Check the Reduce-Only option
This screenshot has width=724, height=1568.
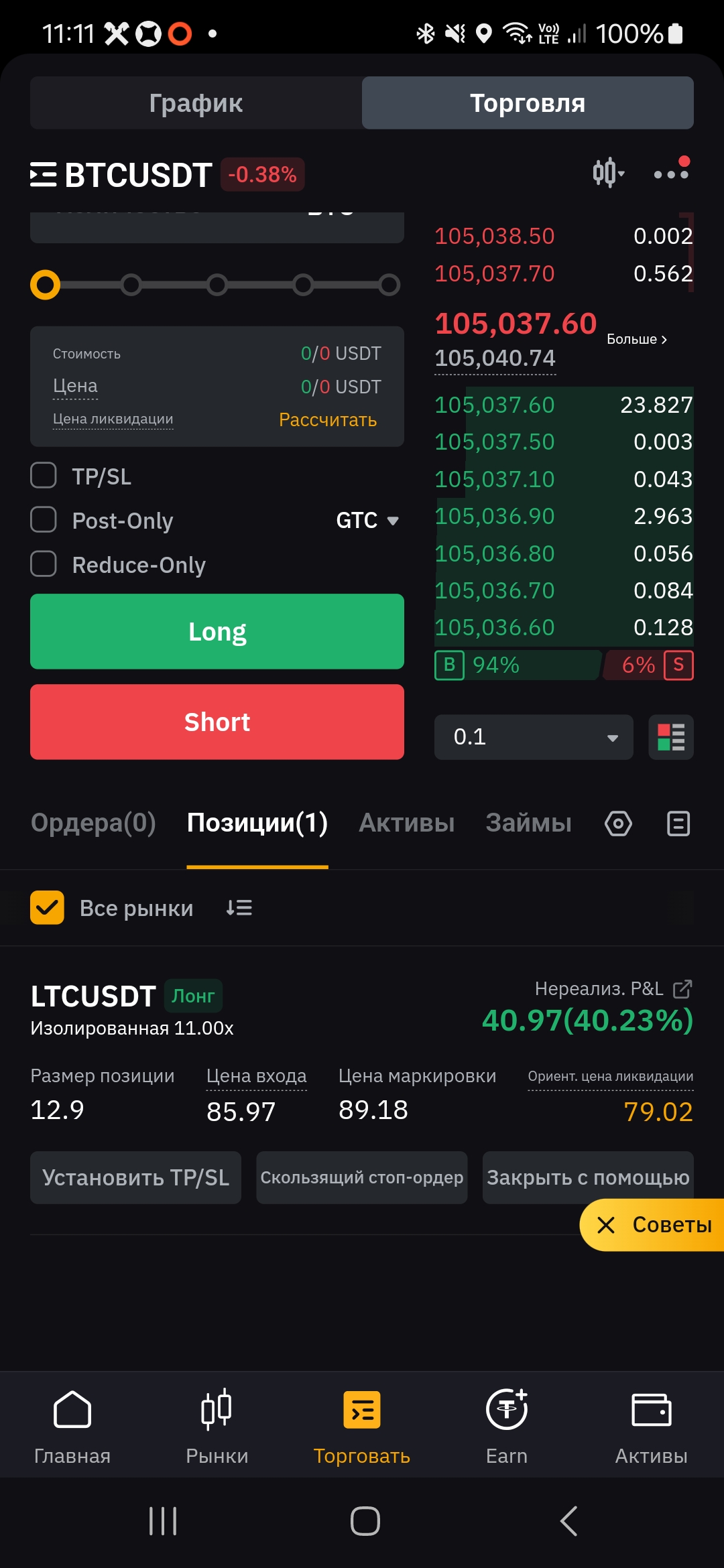44,564
